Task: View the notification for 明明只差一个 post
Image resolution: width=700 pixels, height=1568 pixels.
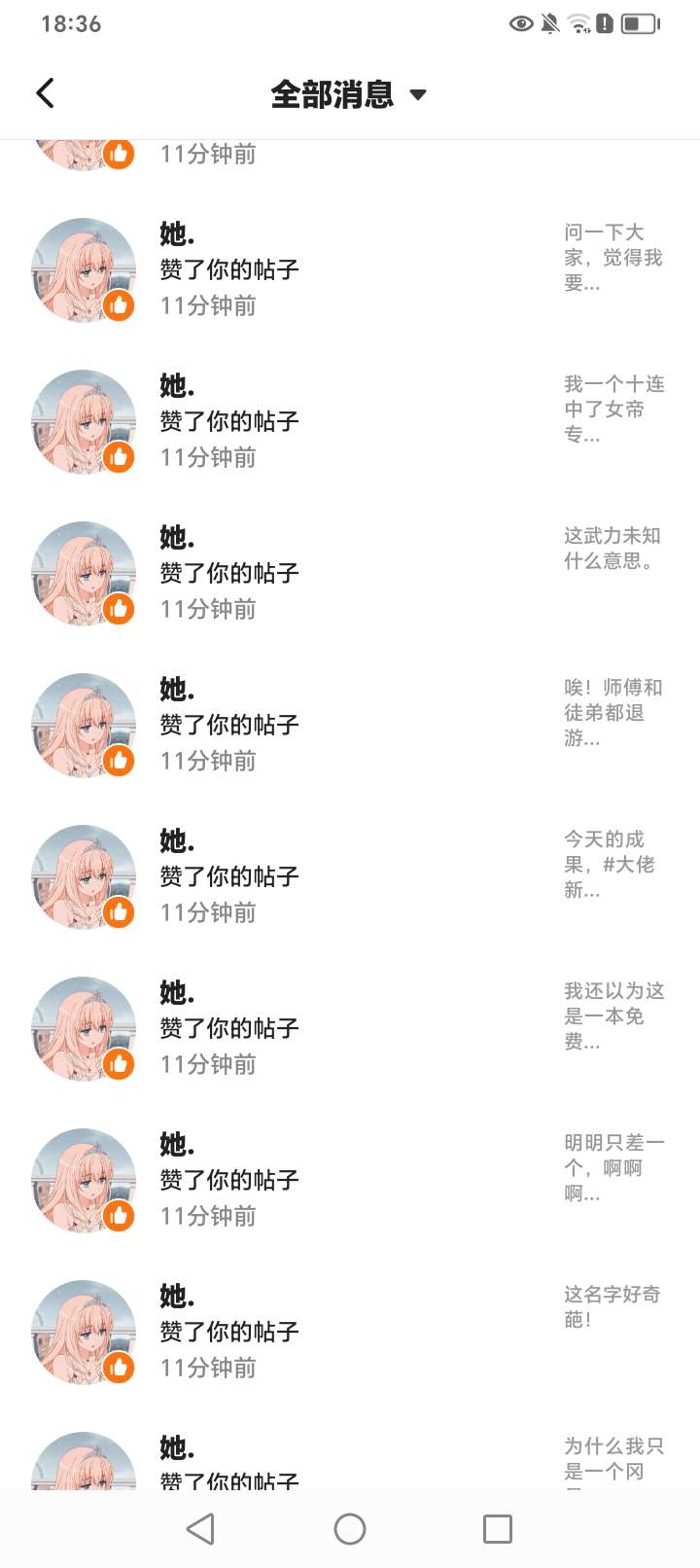Action: 350,1180
